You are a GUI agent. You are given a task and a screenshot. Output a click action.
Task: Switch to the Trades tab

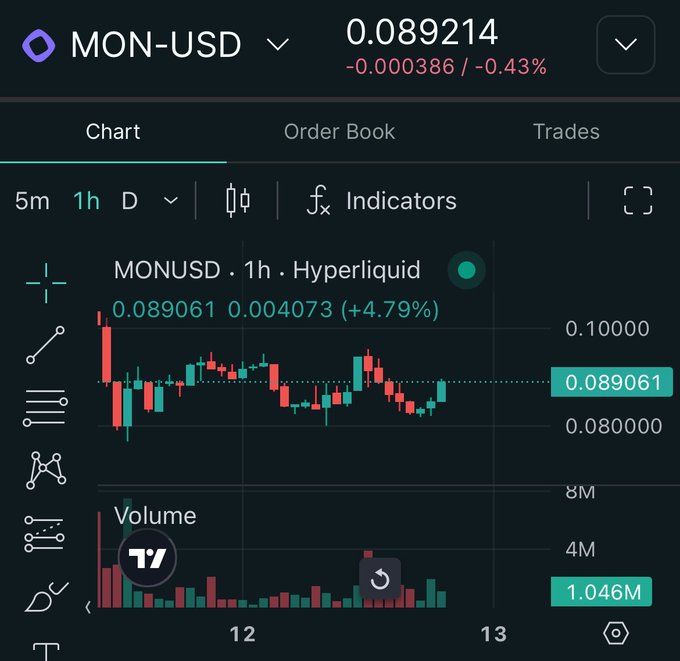tap(566, 132)
